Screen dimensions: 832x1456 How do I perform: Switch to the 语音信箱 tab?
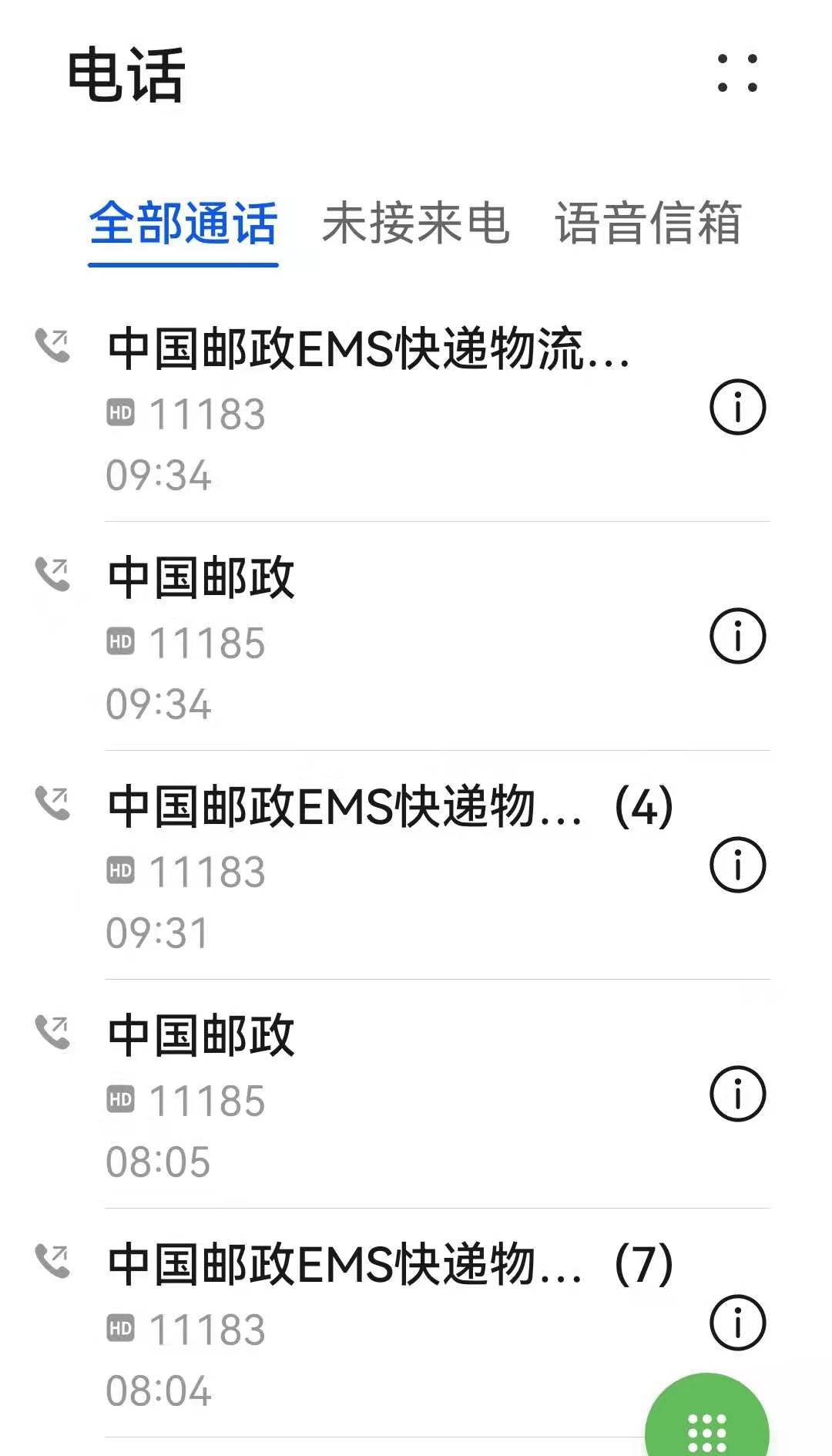[648, 224]
